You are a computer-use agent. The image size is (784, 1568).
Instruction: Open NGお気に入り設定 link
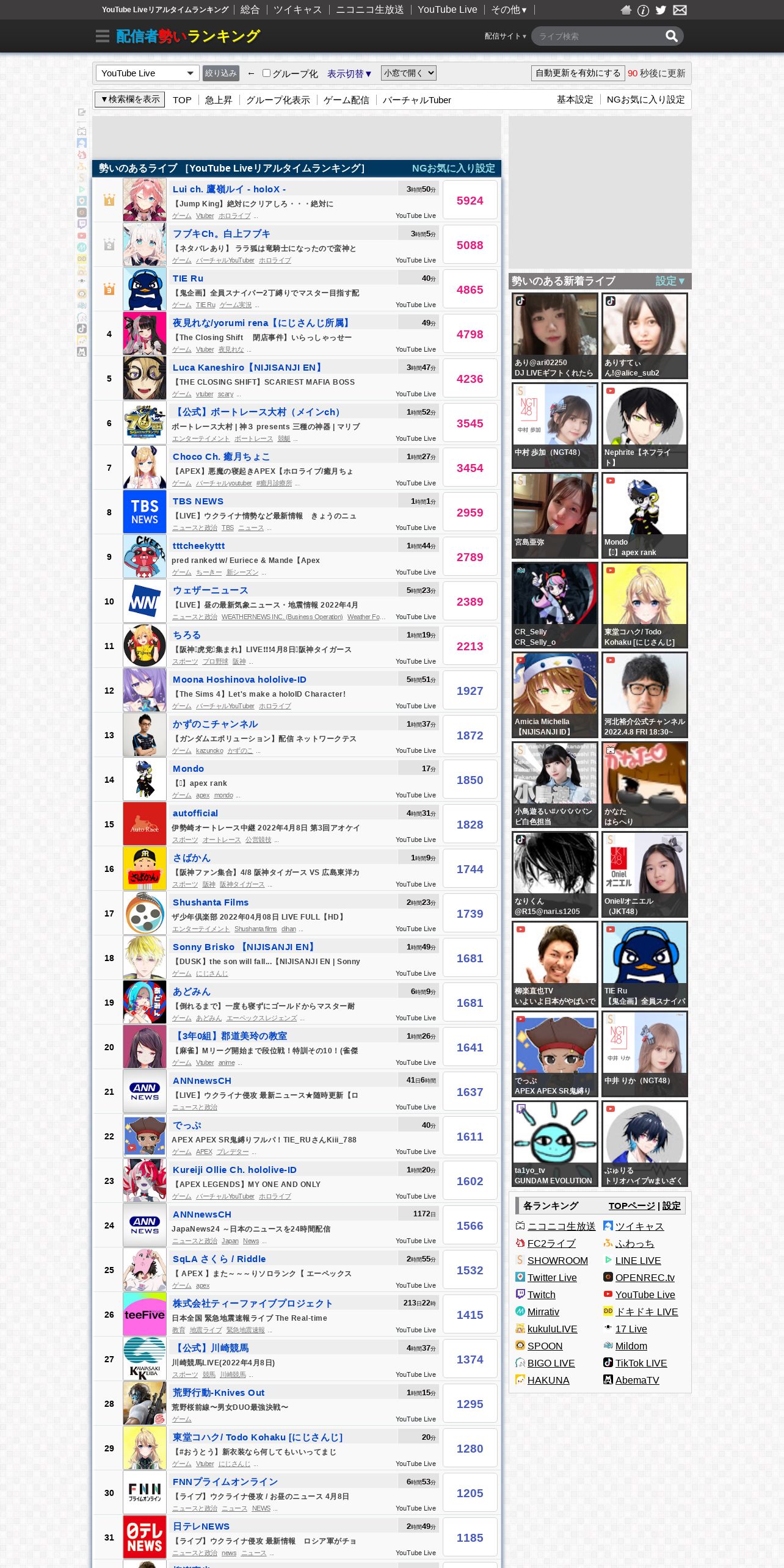[x=645, y=100]
